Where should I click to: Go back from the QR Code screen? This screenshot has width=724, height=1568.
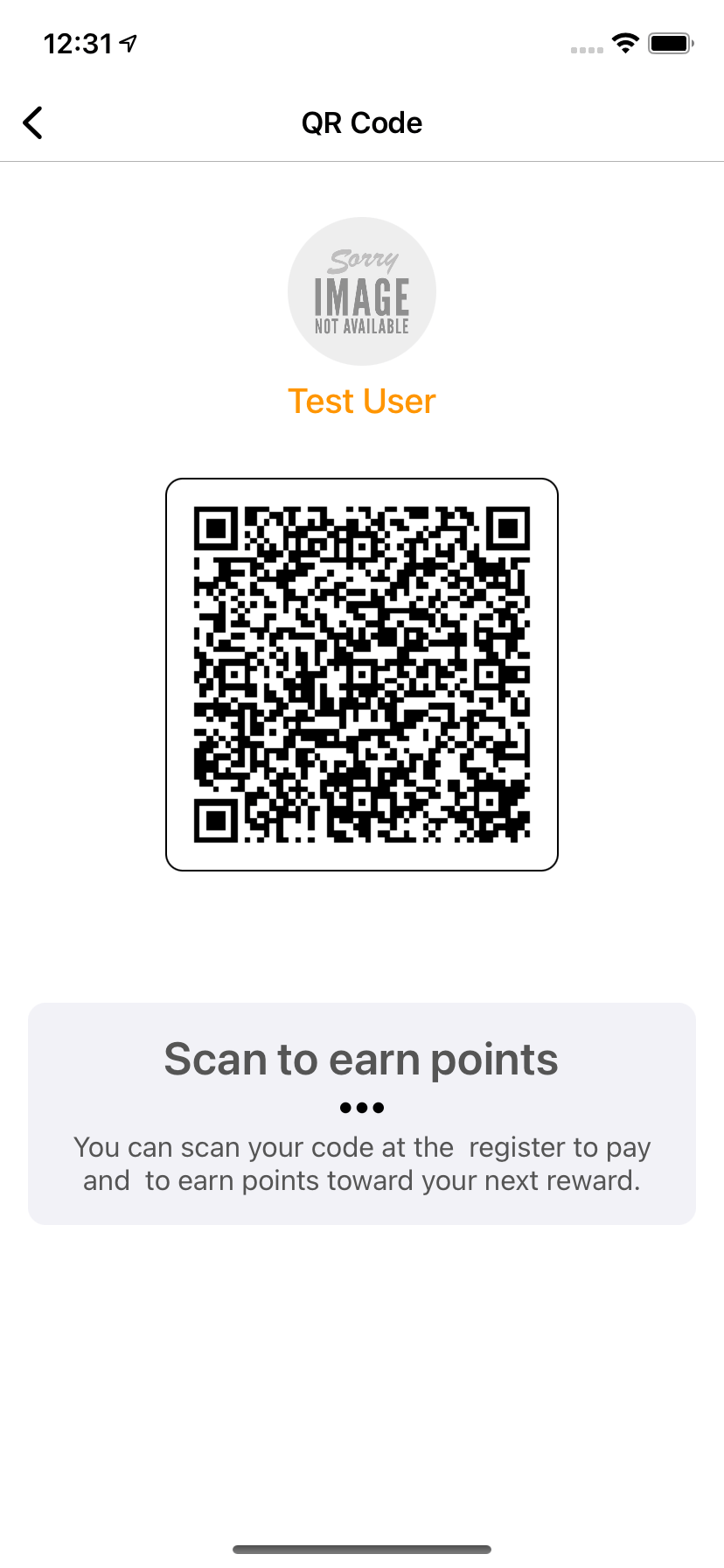[x=33, y=123]
